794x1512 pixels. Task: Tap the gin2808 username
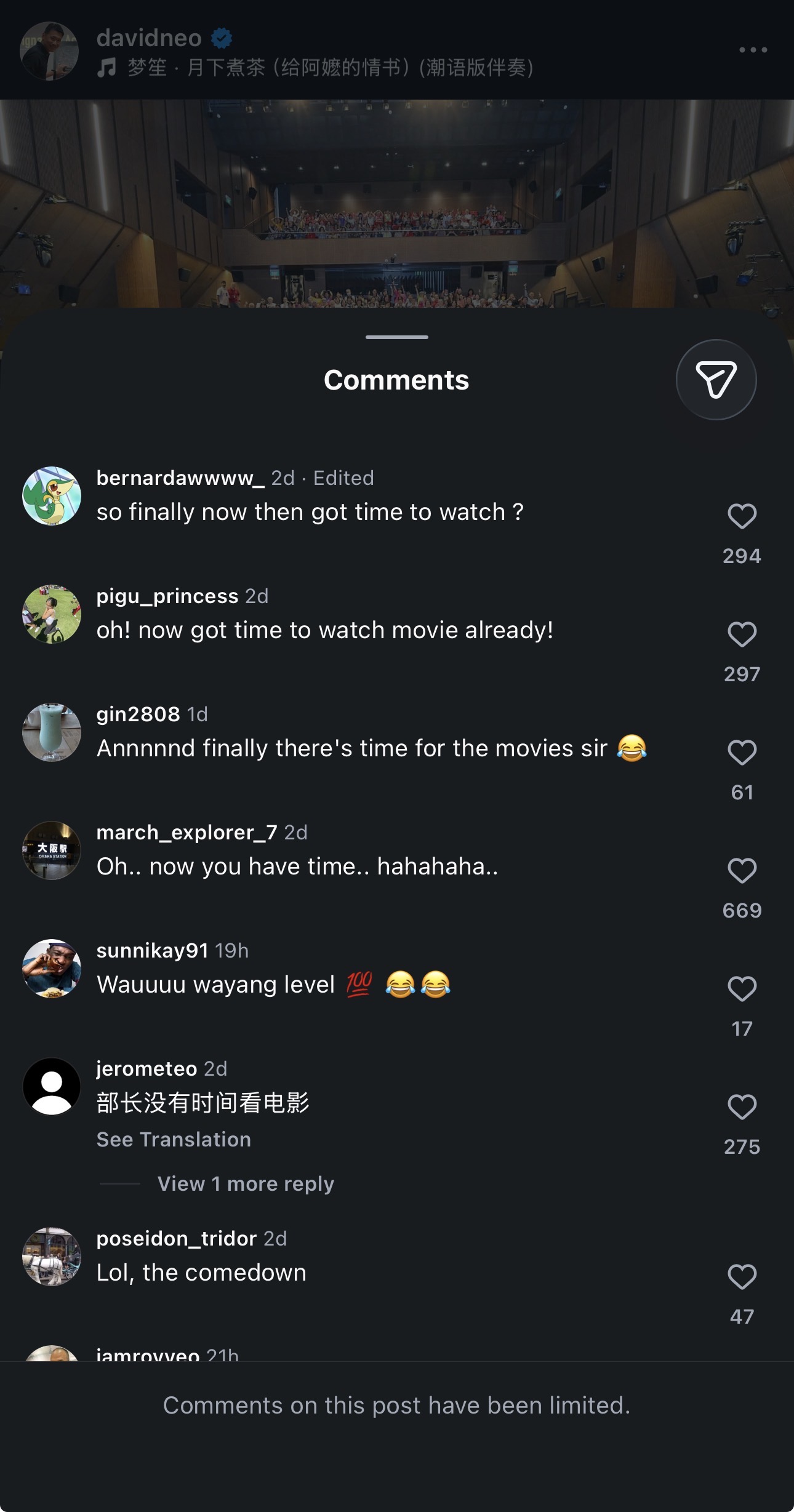138,714
